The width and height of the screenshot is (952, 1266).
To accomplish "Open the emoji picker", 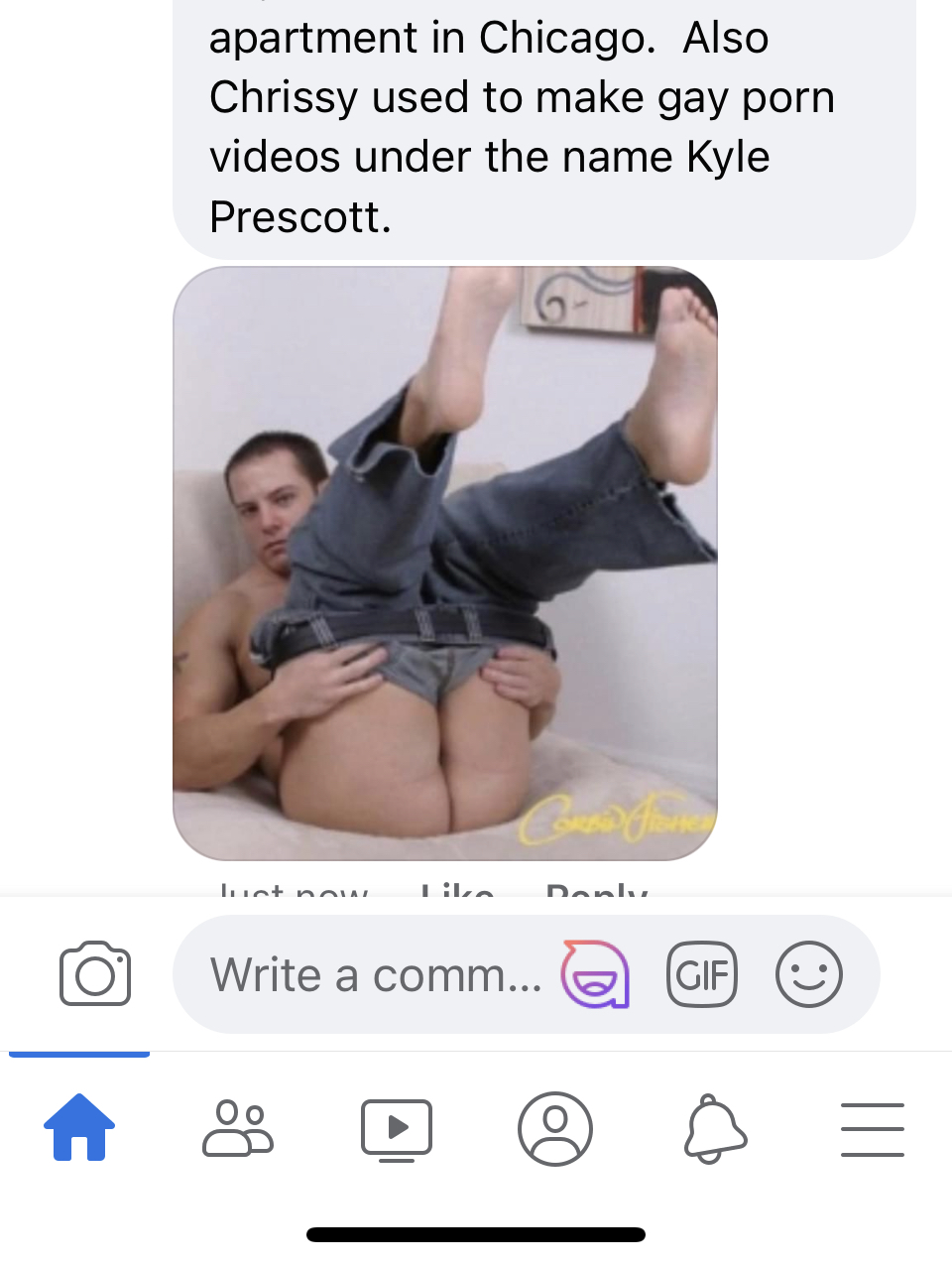I will click(x=808, y=974).
